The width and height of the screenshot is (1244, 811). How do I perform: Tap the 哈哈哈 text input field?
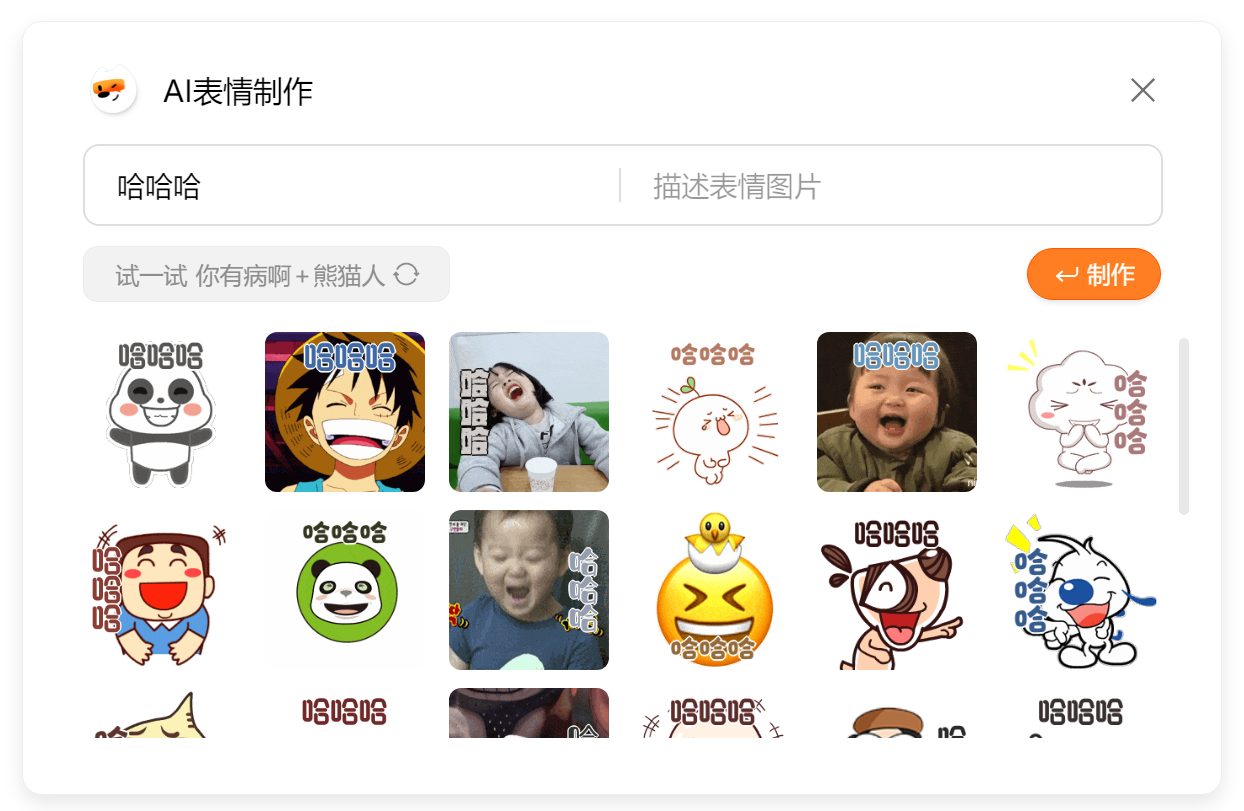coord(350,186)
